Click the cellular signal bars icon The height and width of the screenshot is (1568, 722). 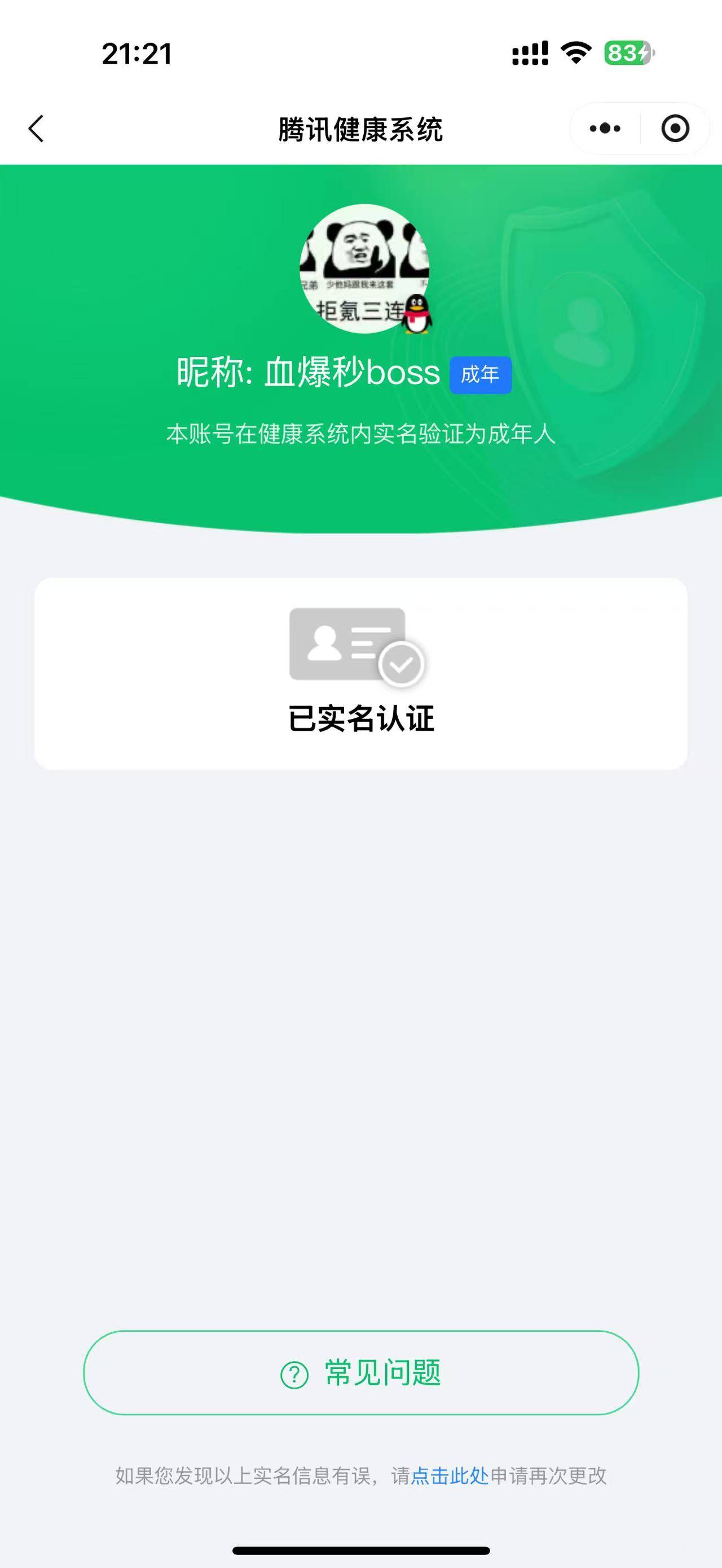point(530,54)
